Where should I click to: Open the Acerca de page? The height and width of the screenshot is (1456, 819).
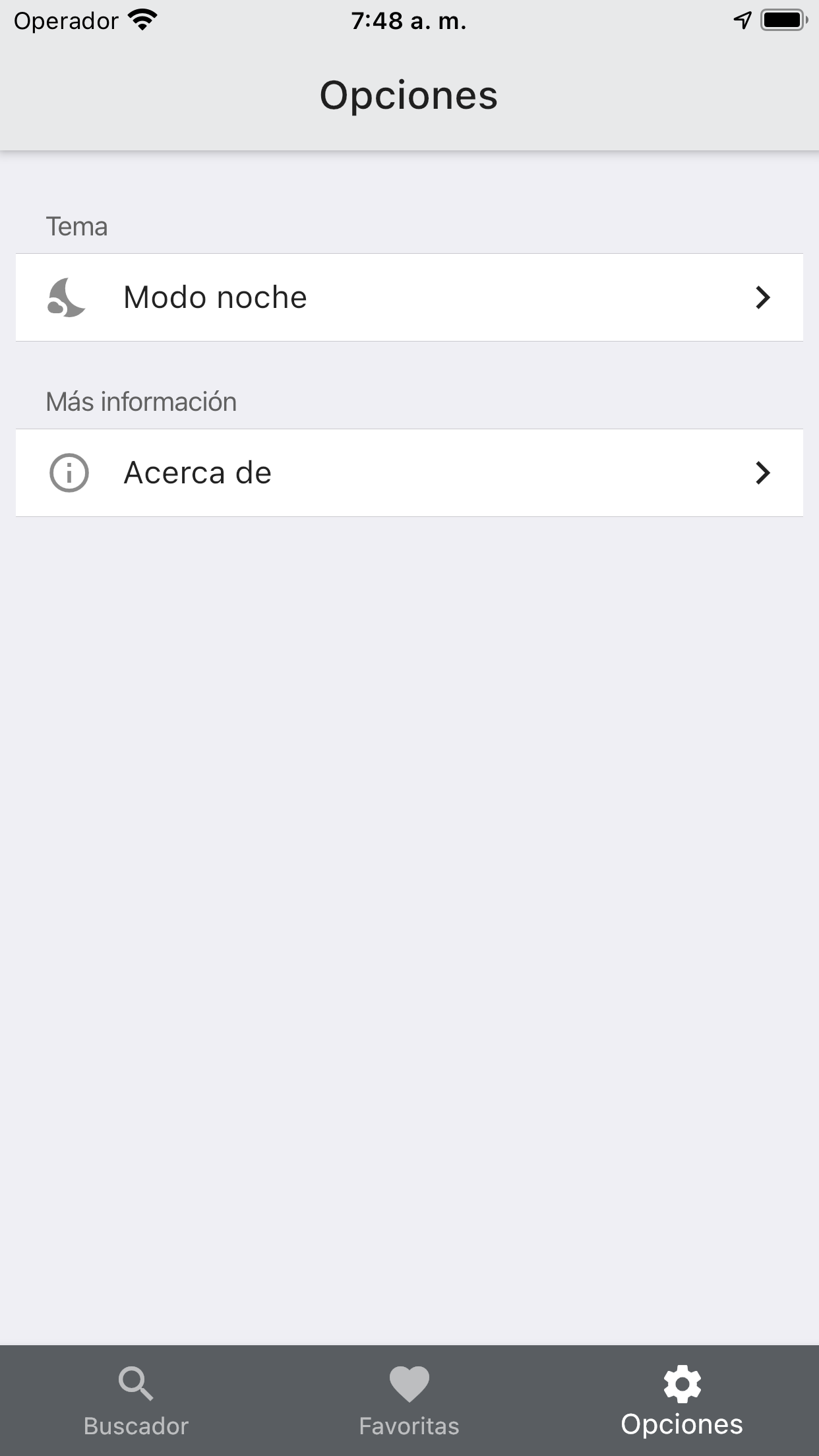point(409,473)
